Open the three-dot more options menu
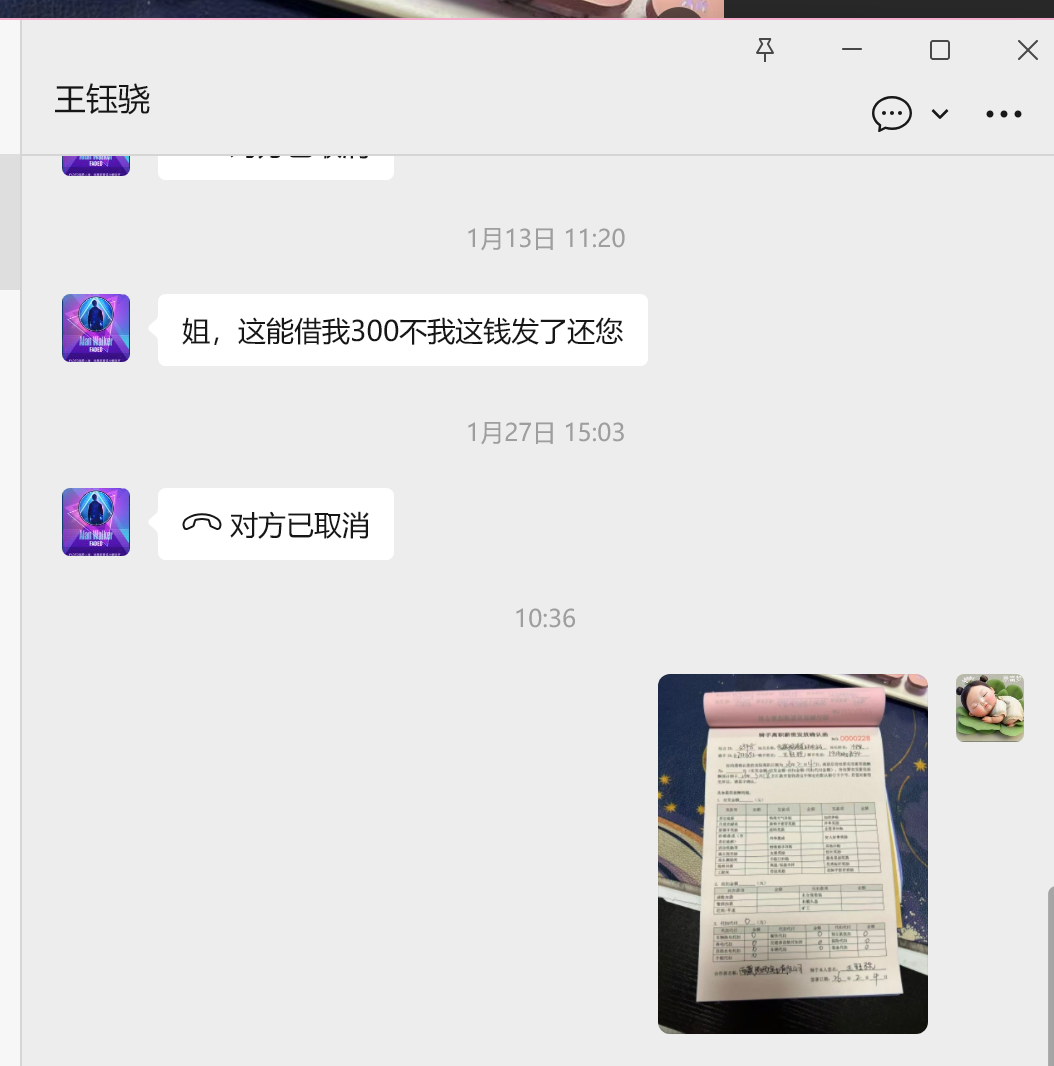 (x=1003, y=114)
